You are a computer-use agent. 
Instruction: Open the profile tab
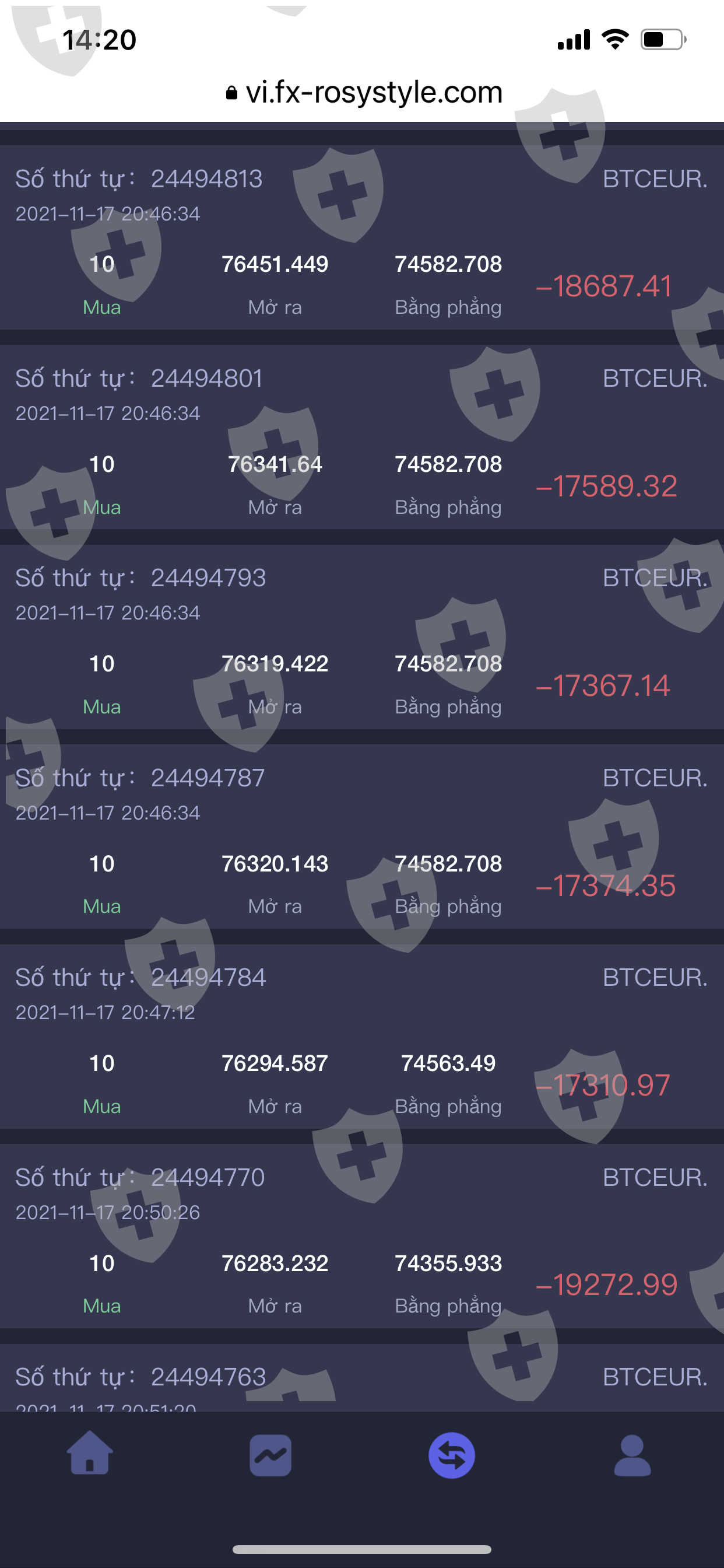coord(632,1455)
